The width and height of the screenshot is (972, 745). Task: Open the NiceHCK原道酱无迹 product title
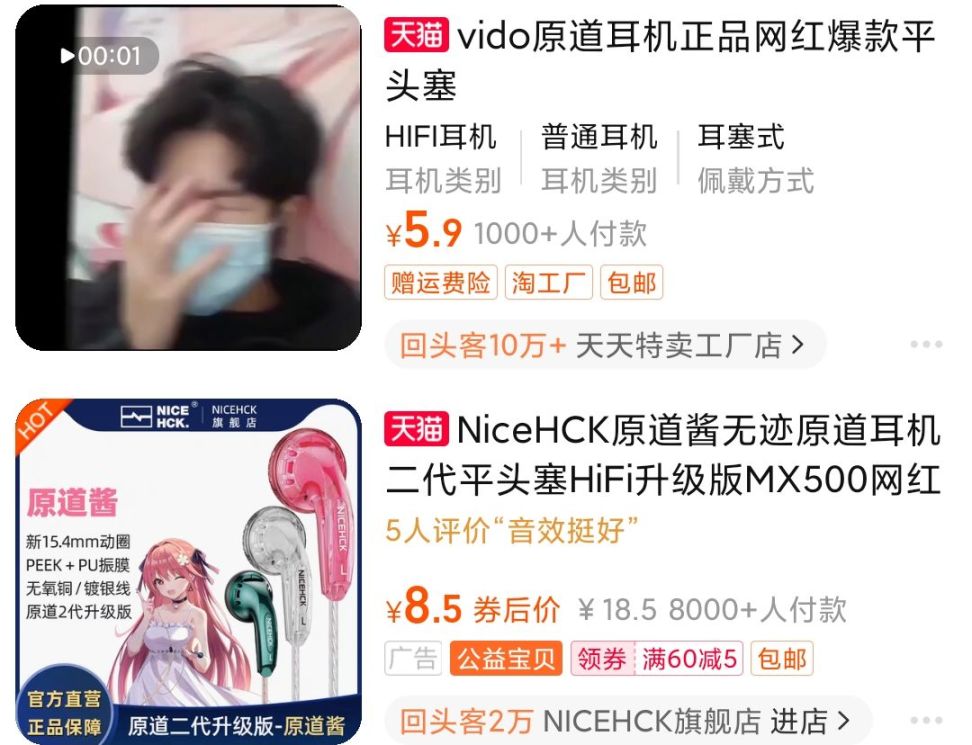click(663, 455)
